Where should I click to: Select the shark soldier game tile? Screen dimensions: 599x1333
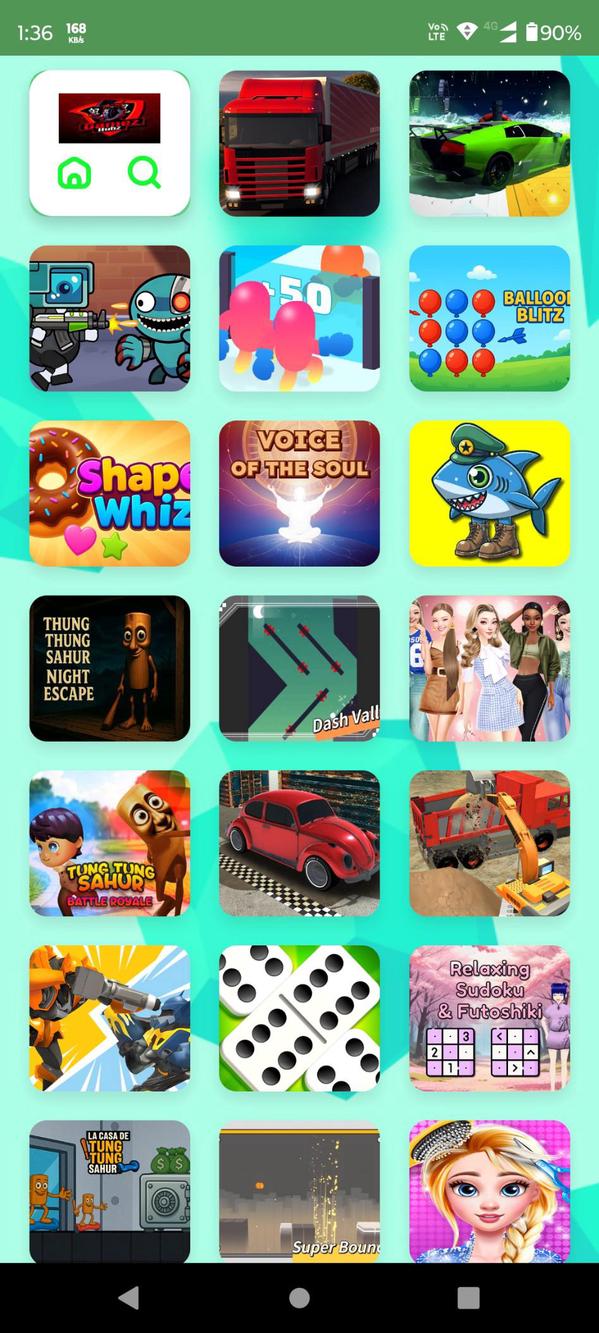[489, 493]
